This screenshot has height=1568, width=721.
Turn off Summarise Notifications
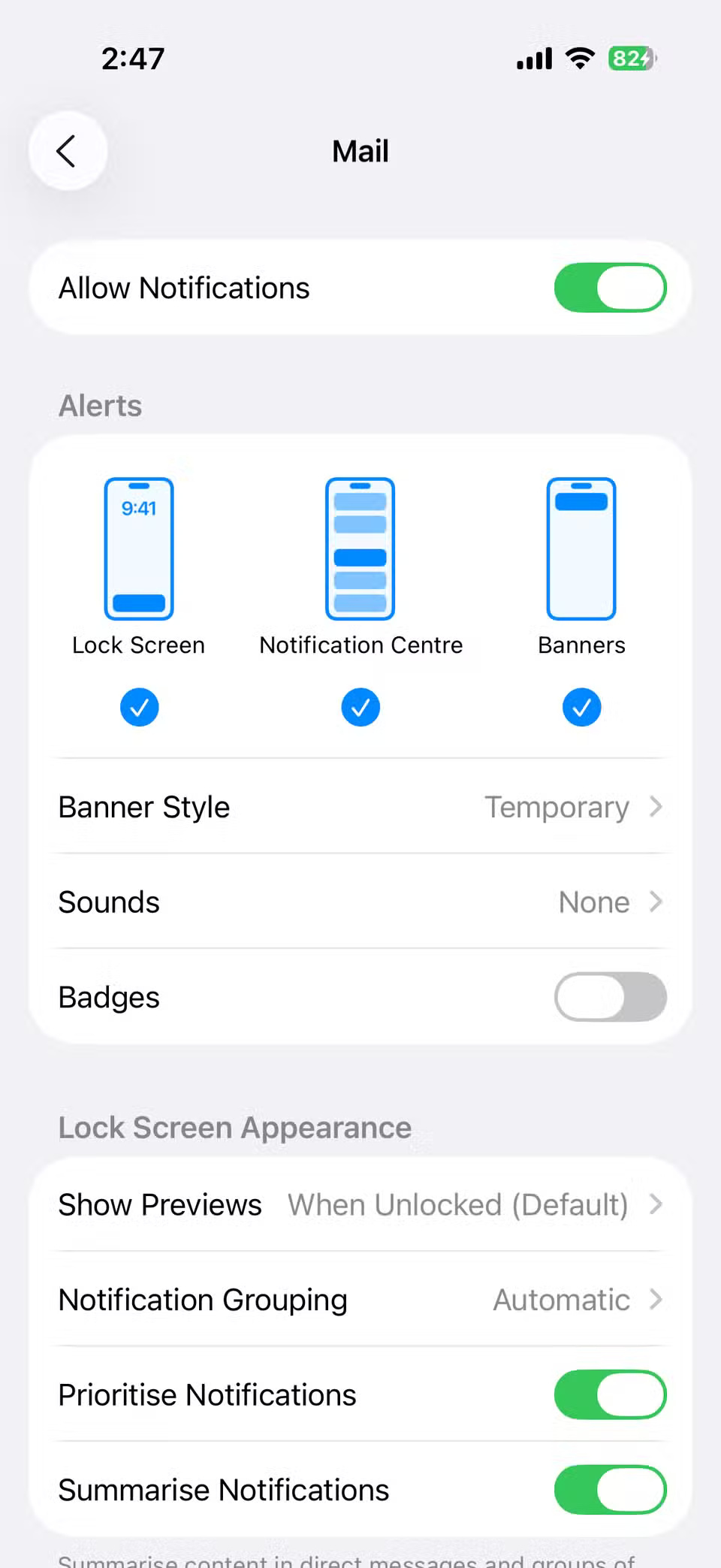pos(610,1489)
